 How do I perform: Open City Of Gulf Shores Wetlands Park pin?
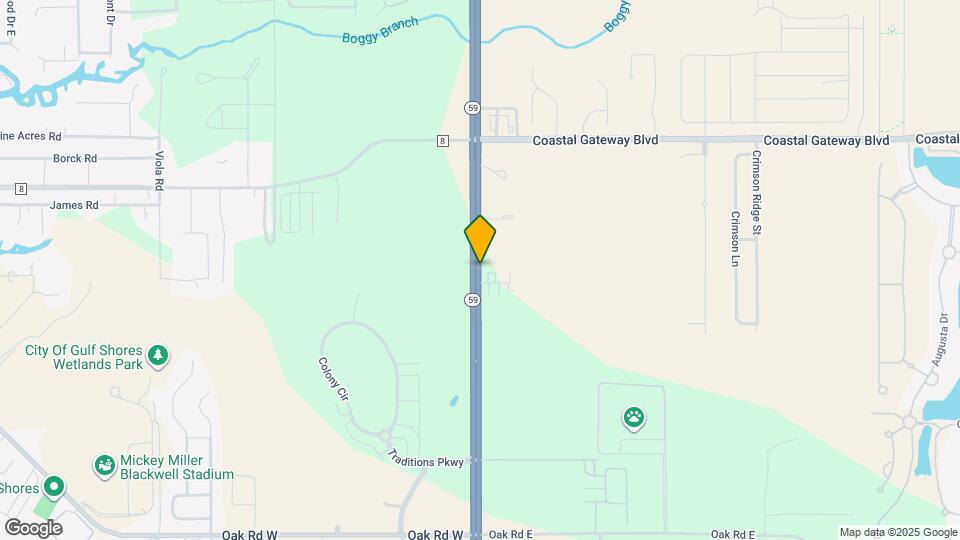(x=157, y=355)
